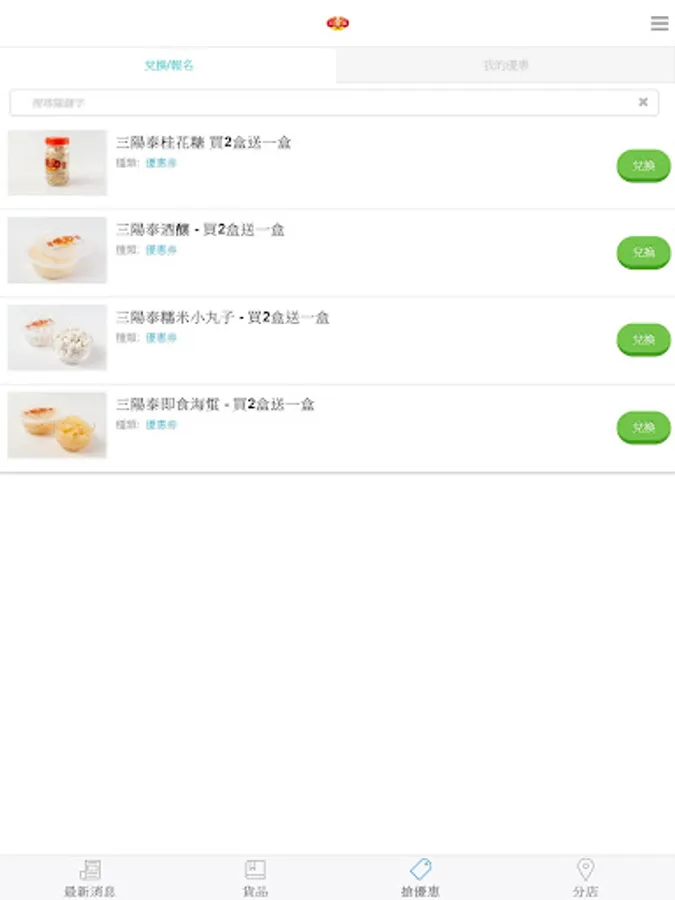The width and height of the screenshot is (675, 900).
Task: Redeem the 三陽泰即食海蜇 coupon
Action: pos(642,428)
